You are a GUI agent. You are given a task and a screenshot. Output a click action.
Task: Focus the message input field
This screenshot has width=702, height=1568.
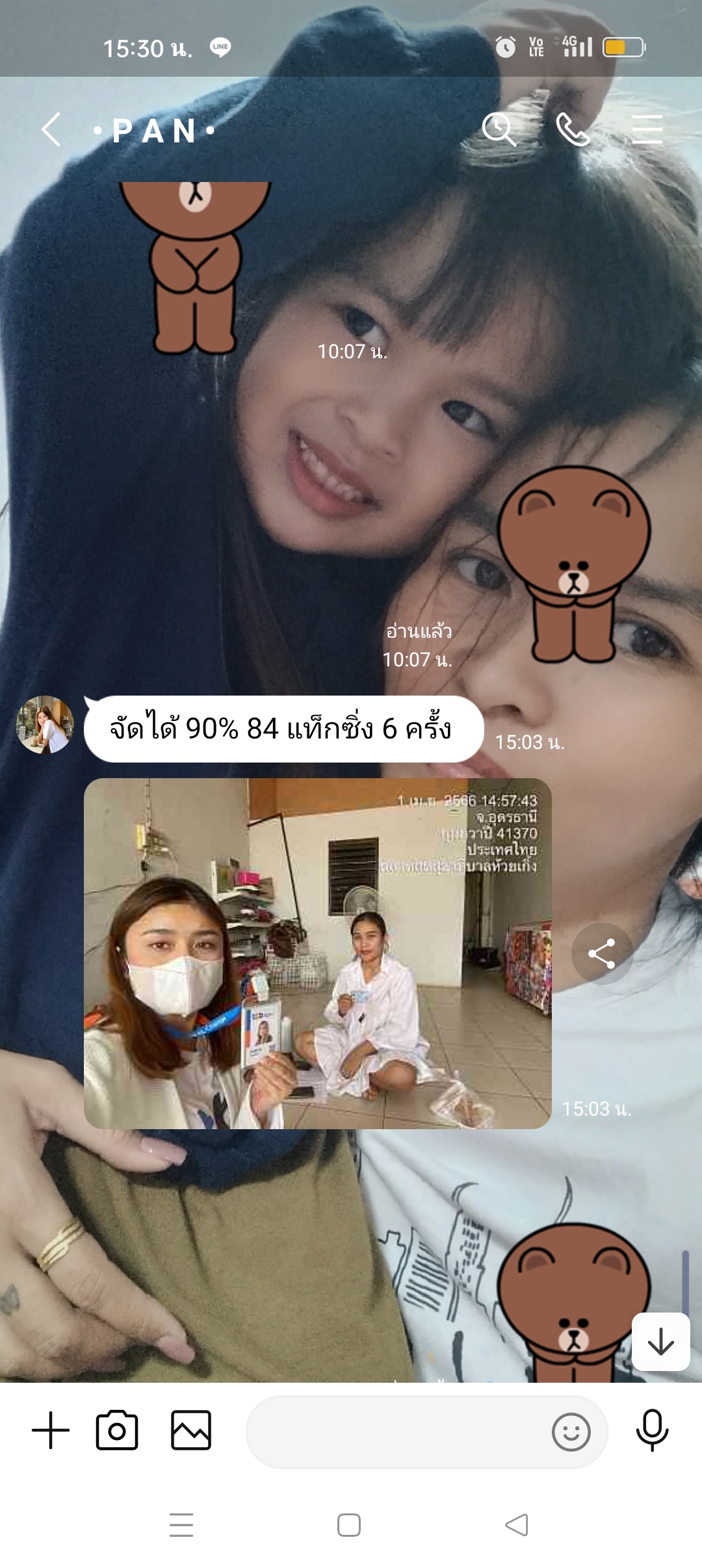point(396,1431)
